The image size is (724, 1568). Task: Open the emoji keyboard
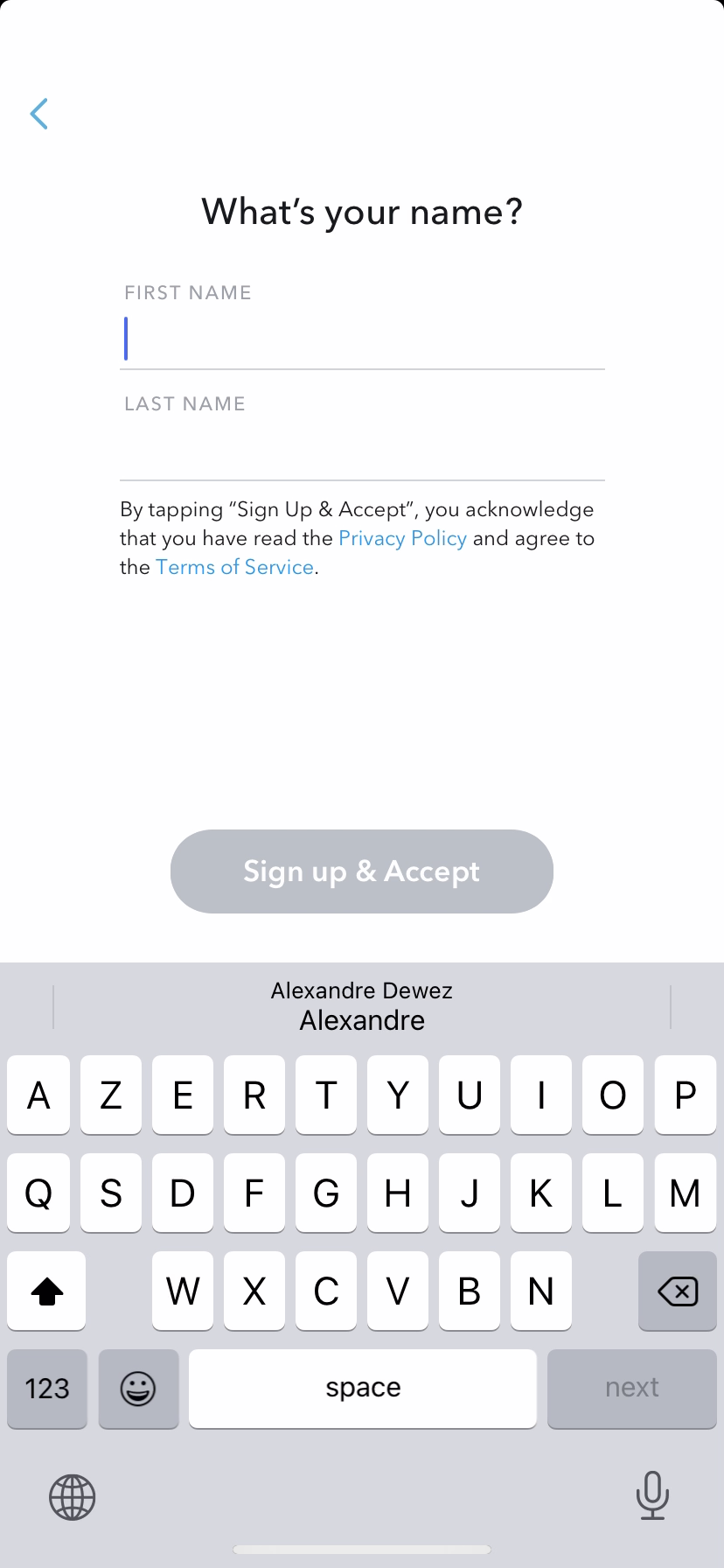pyautogui.click(x=138, y=1388)
